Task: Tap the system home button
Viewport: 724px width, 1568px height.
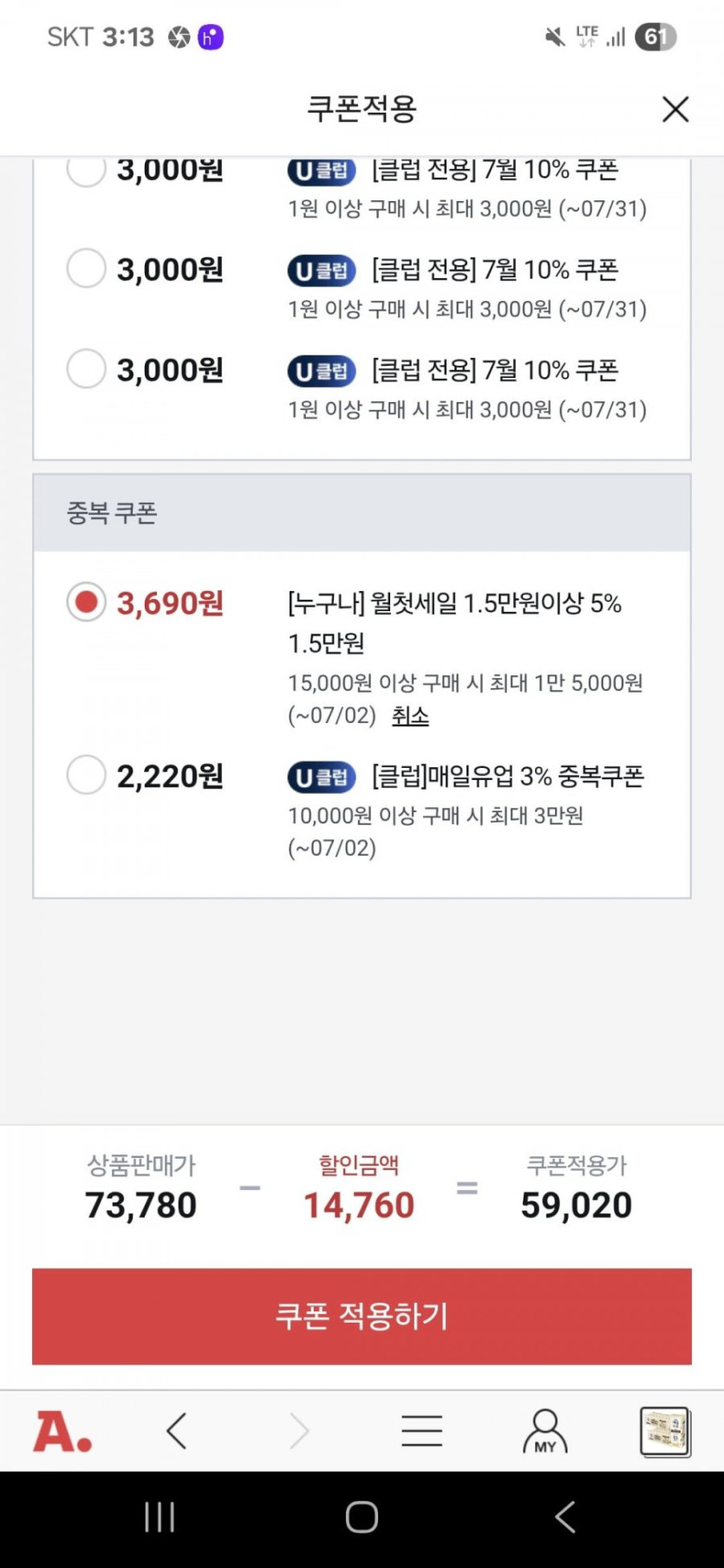Action: click(362, 1518)
